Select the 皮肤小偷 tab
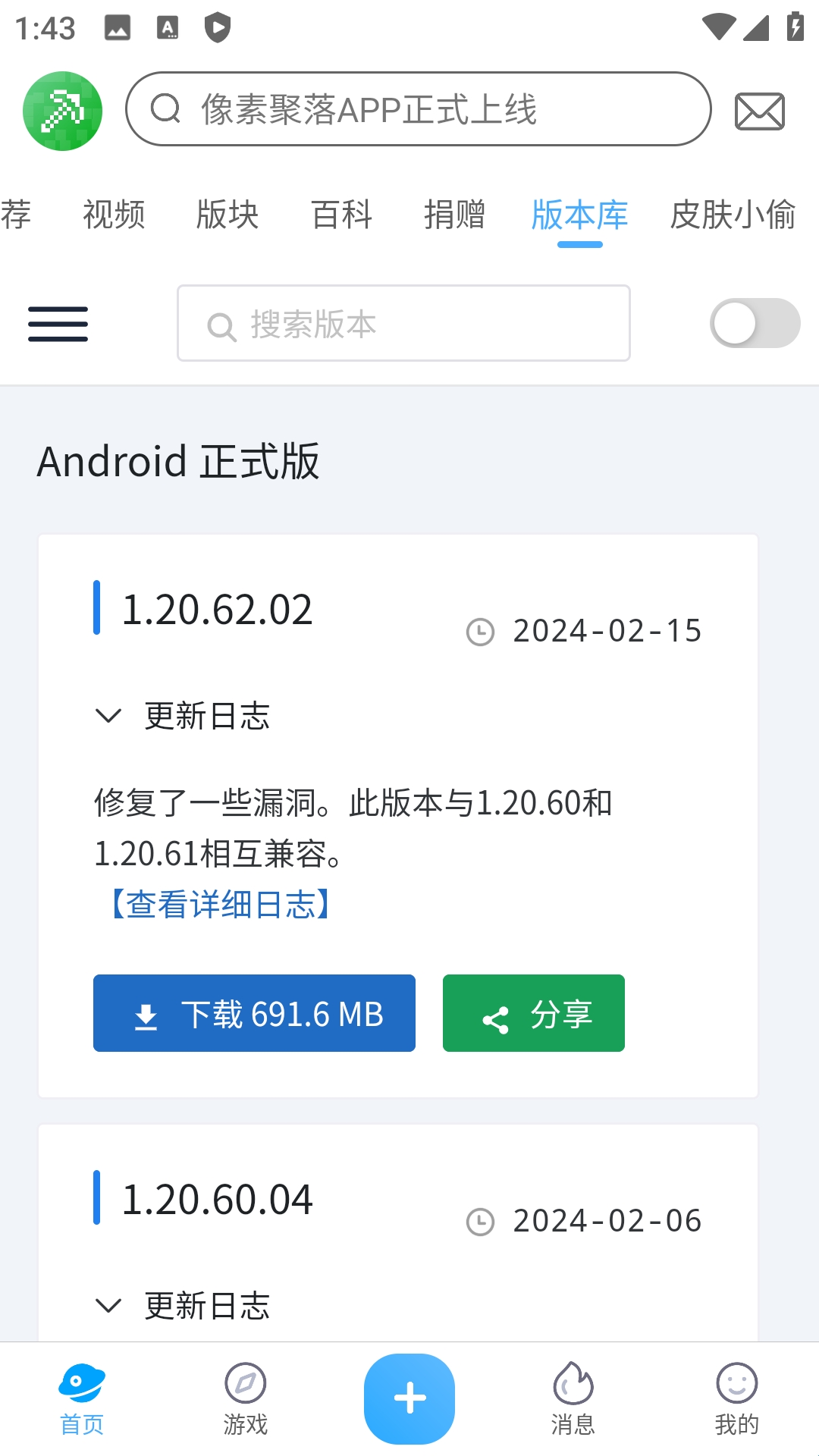This screenshot has width=819, height=1456. pos(733,215)
